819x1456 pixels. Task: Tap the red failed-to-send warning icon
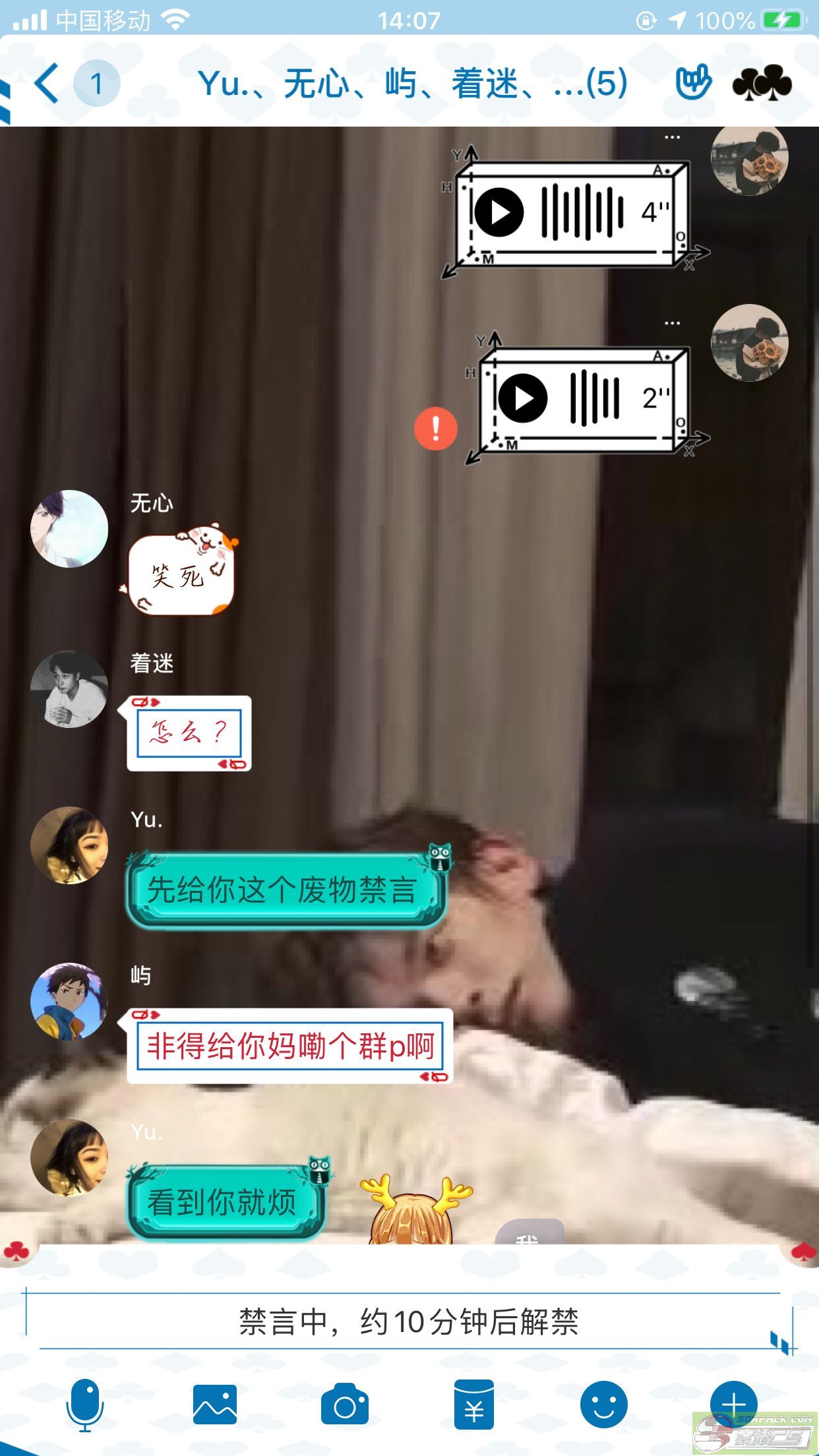point(435,429)
